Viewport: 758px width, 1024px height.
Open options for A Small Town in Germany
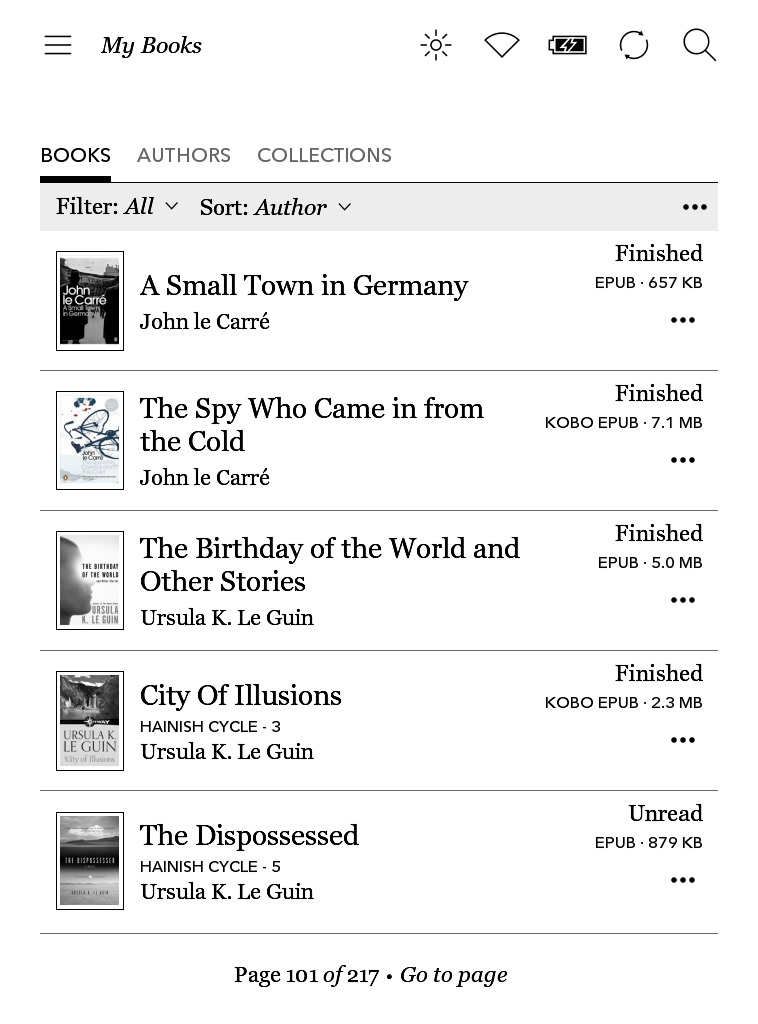click(683, 320)
